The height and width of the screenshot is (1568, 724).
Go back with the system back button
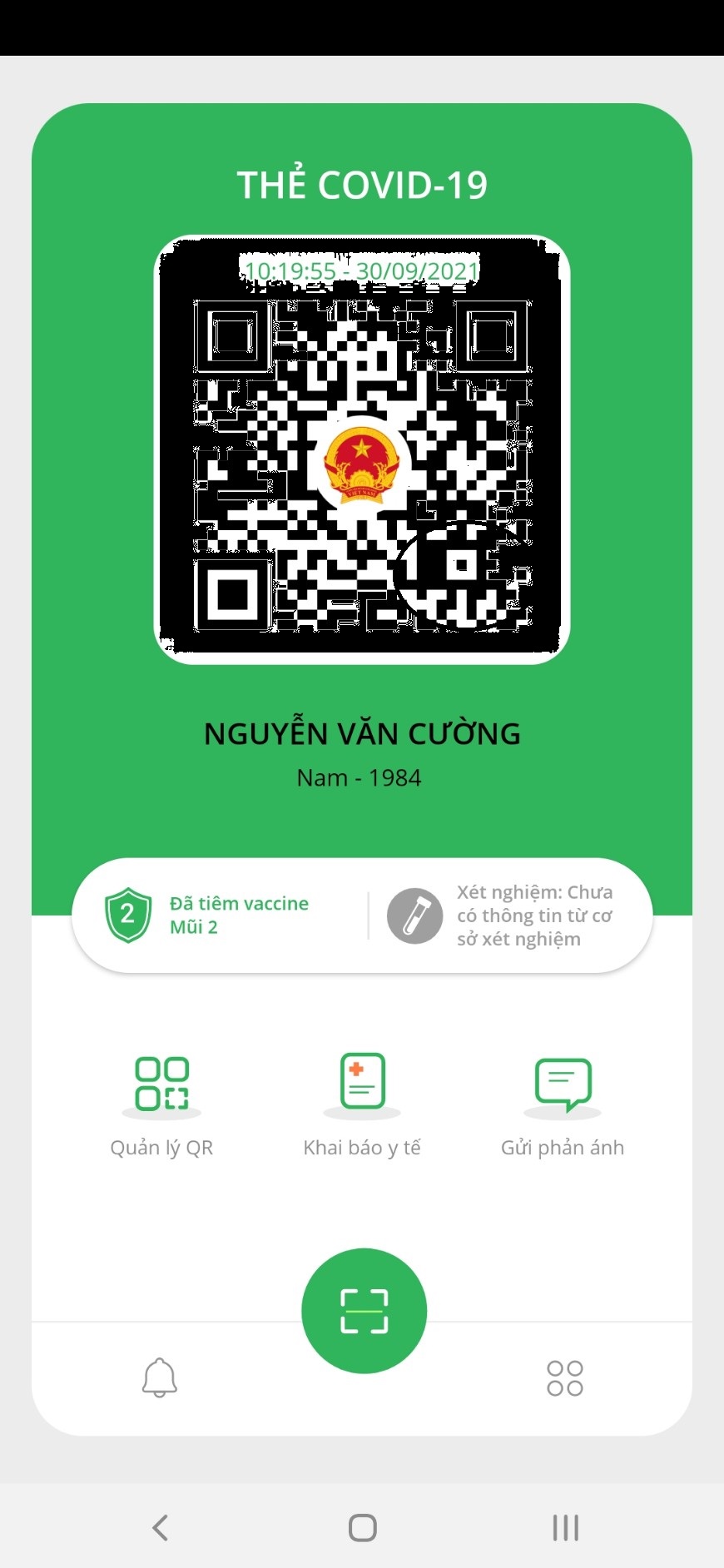click(161, 1527)
